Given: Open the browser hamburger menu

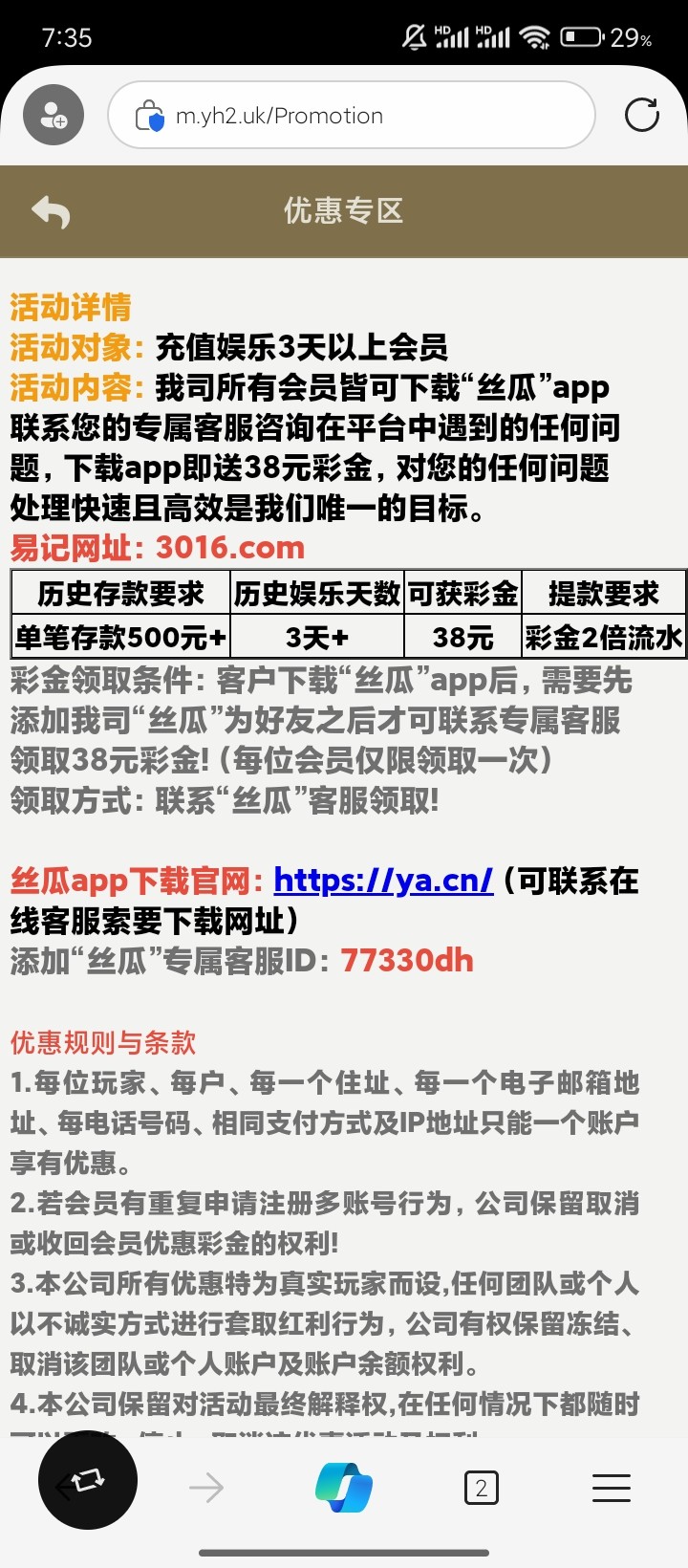Looking at the screenshot, I should click(611, 1488).
